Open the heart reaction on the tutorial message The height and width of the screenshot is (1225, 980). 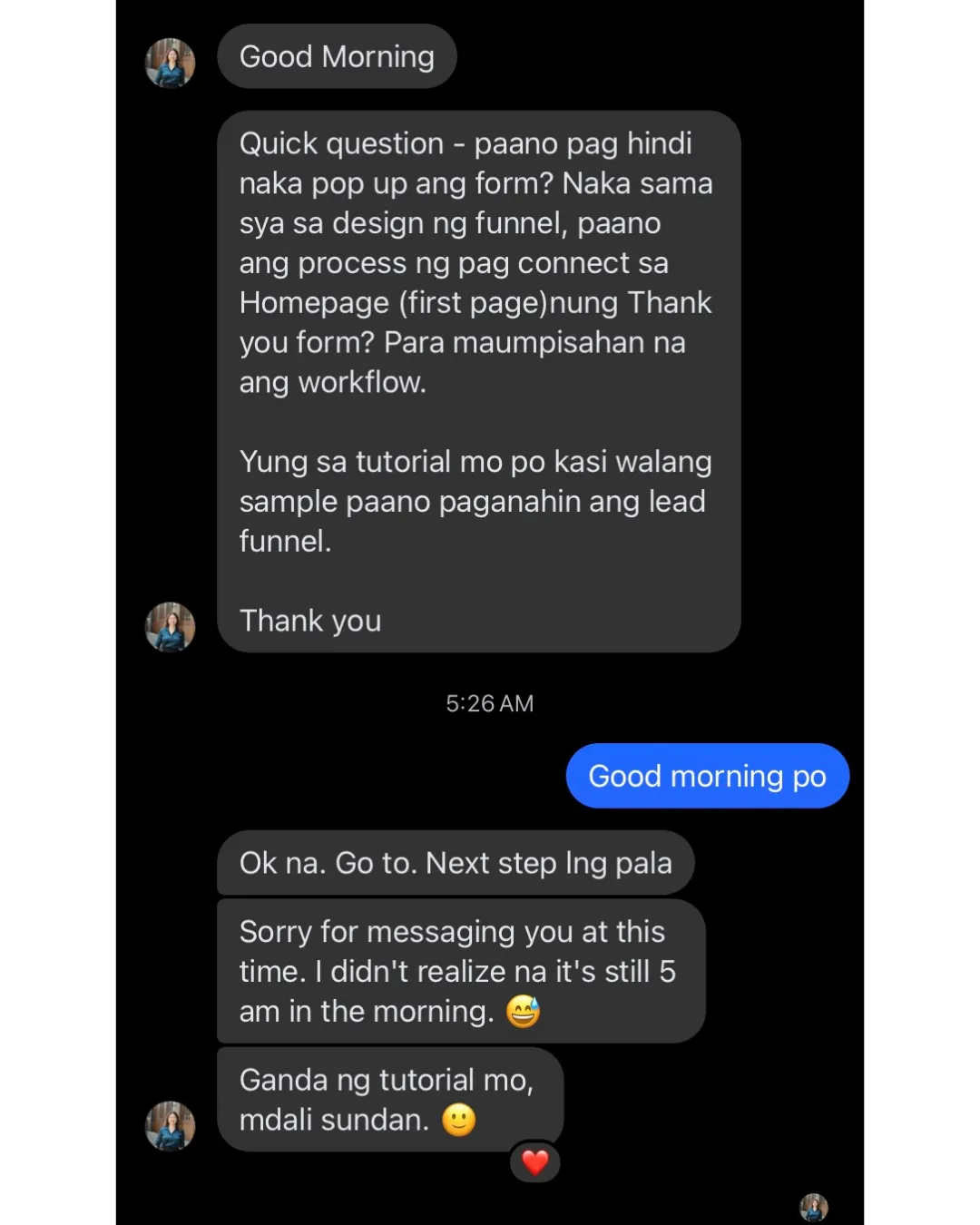(535, 1162)
